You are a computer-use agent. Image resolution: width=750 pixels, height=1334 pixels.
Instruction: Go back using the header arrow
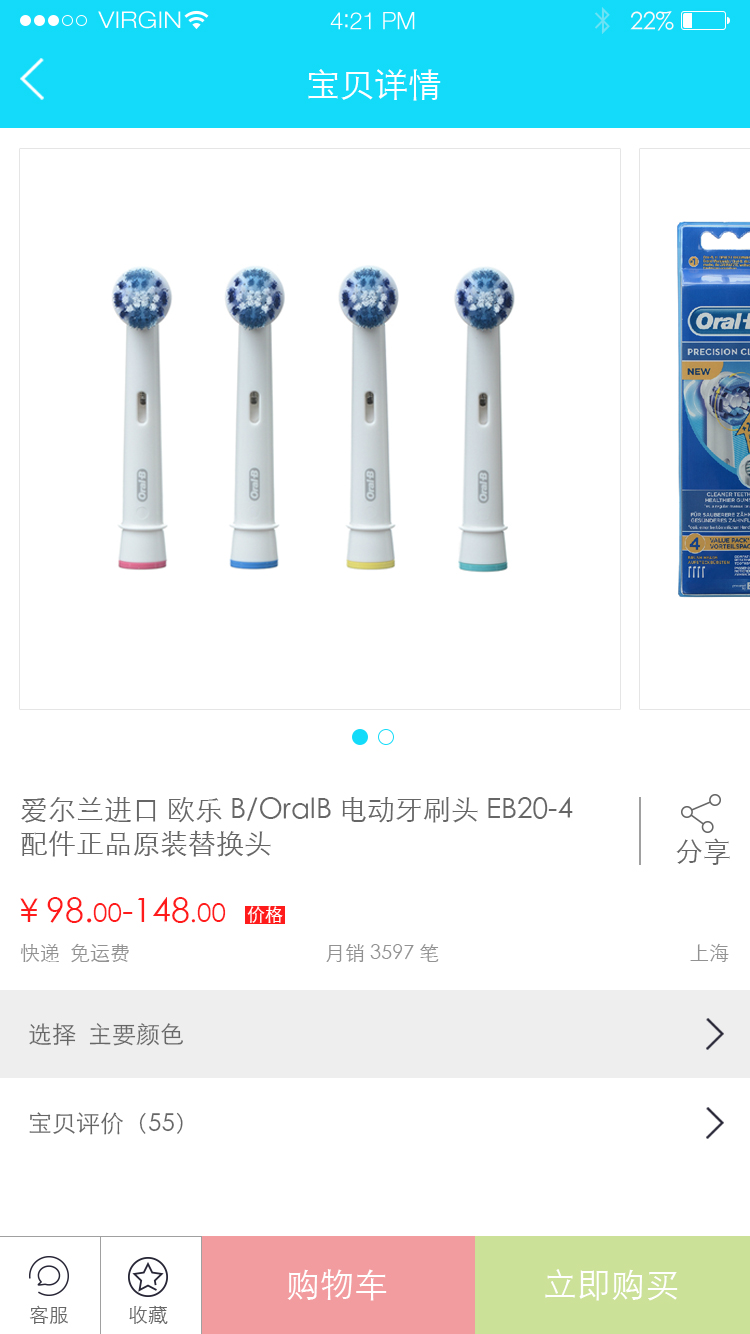[x=32, y=79]
